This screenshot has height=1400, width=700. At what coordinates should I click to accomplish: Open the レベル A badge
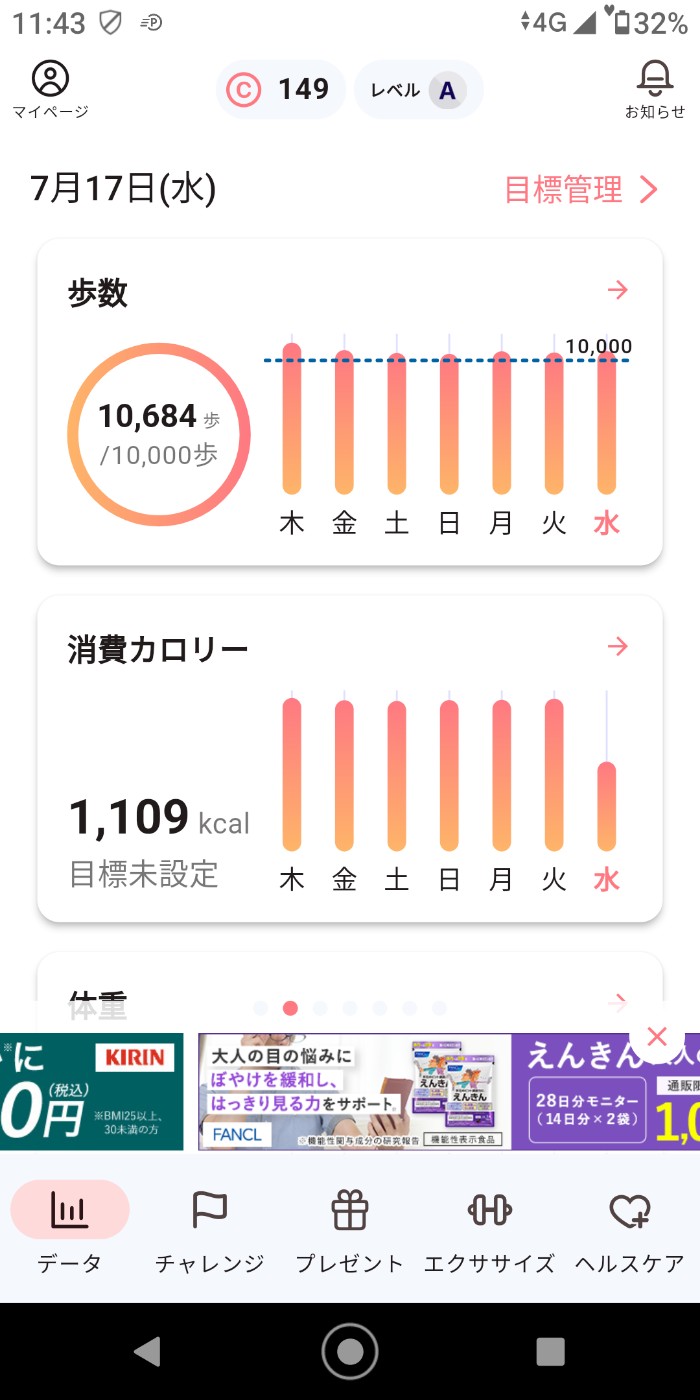419,90
